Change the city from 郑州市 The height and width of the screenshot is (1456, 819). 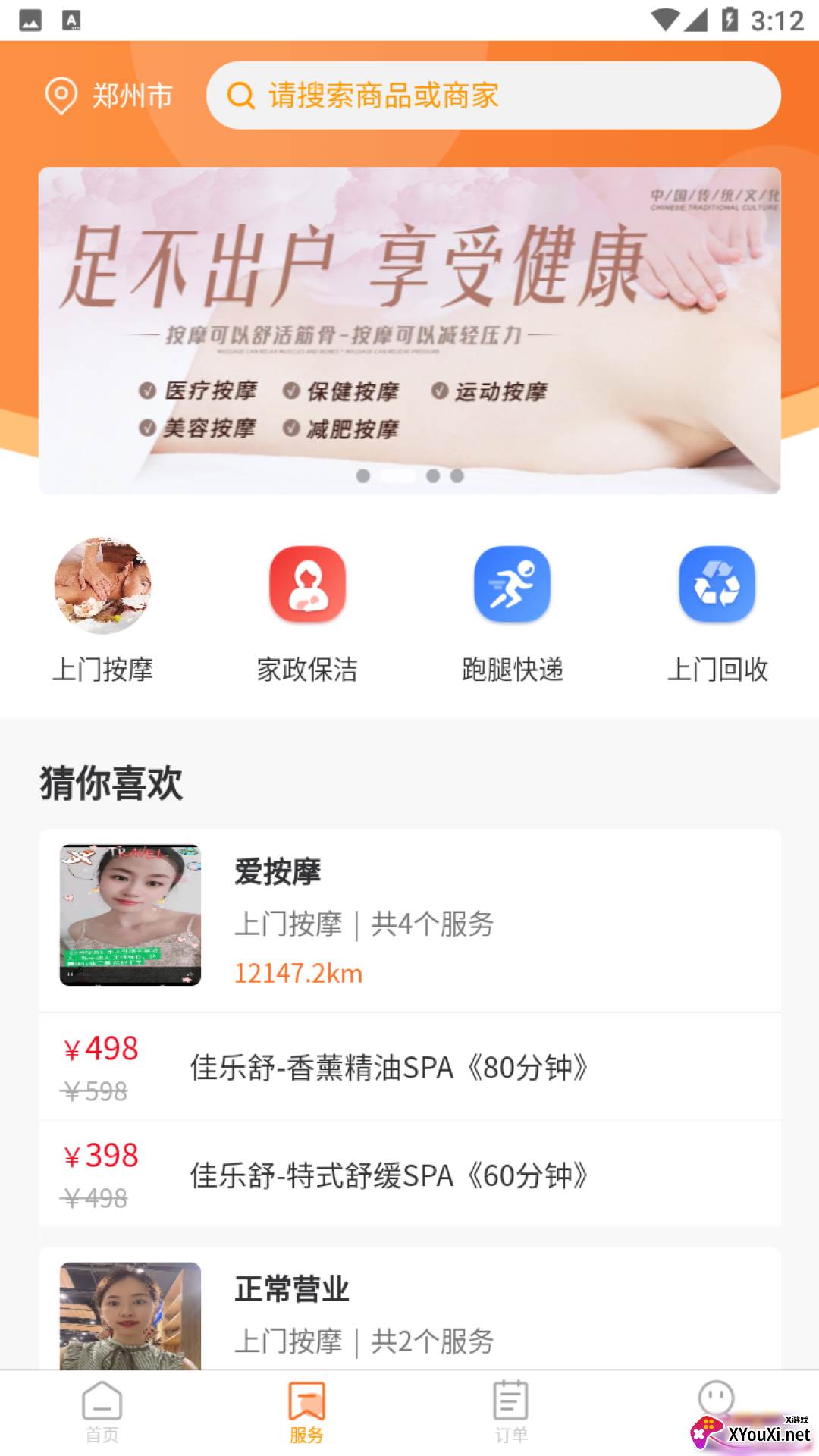[109, 96]
